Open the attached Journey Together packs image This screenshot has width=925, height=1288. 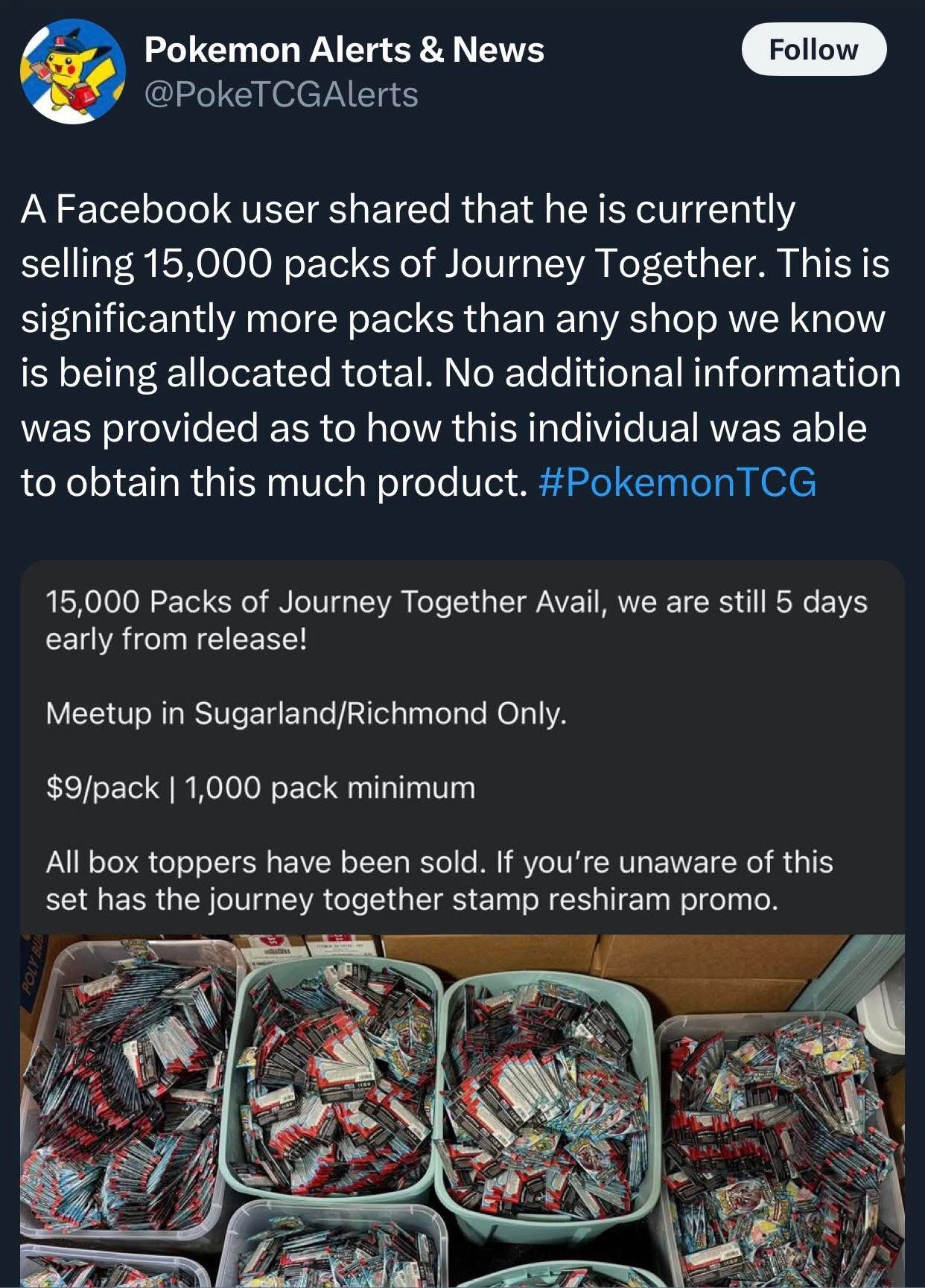pos(462,1109)
